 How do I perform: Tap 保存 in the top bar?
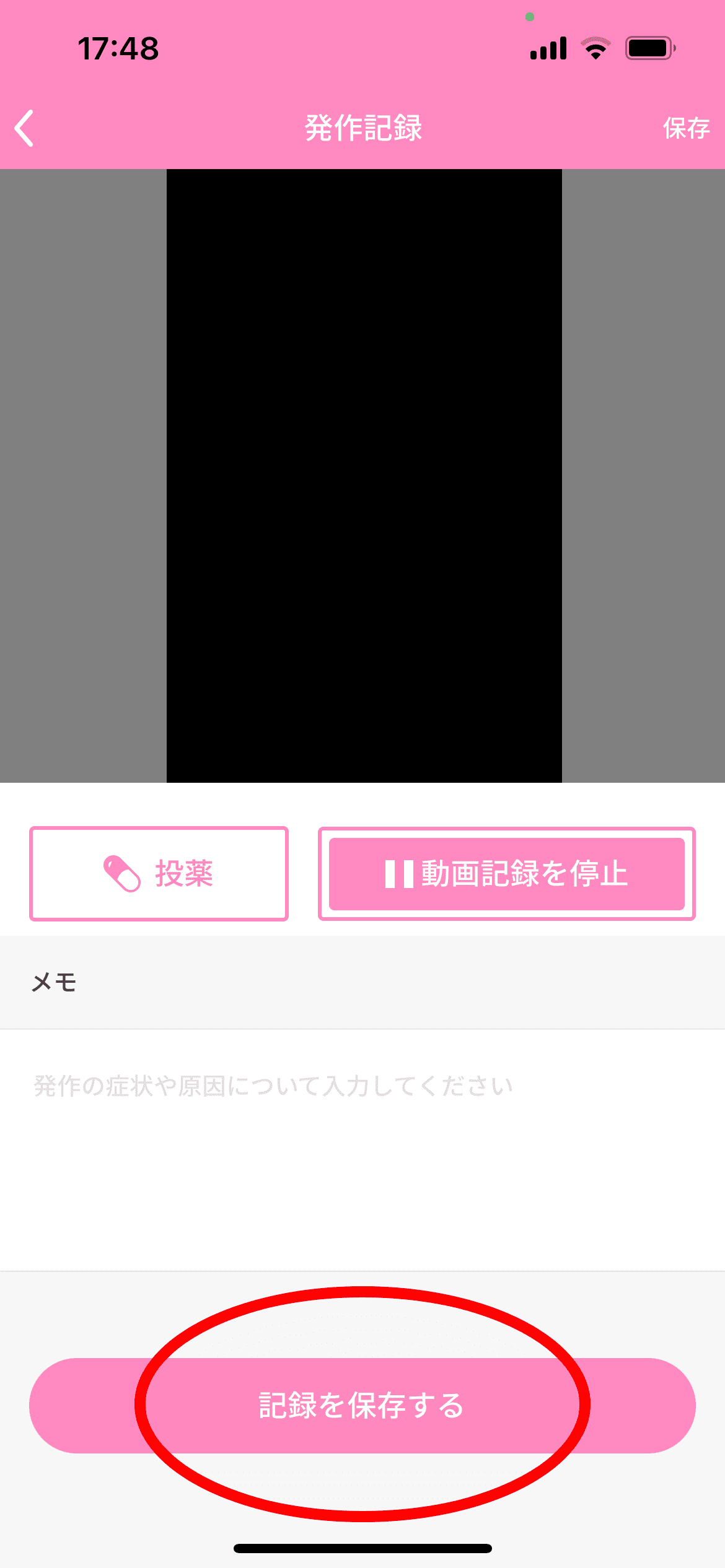pos(685,128)
